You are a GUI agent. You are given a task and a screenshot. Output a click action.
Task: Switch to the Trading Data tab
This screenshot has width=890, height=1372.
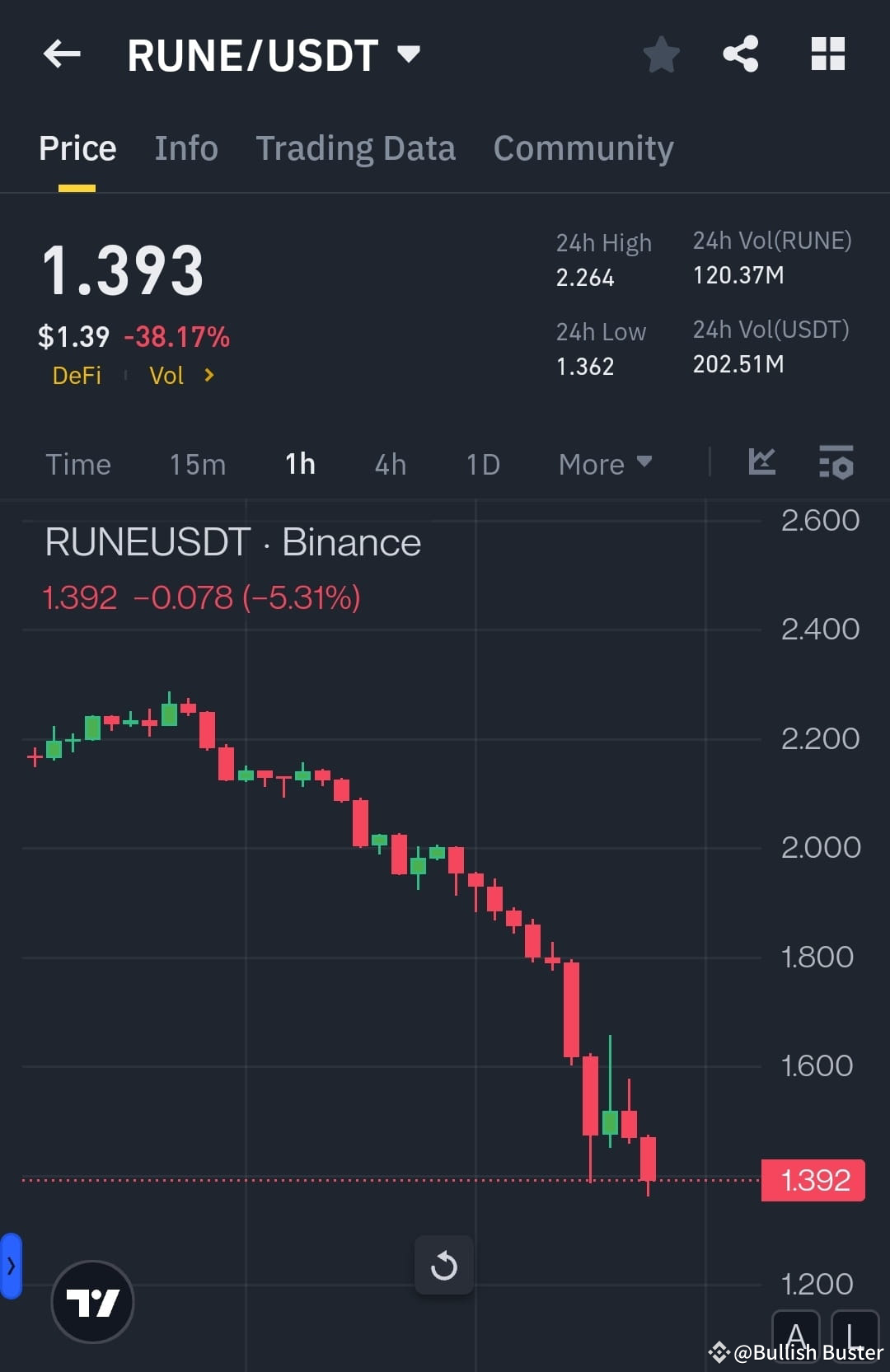tap(356, 148)
